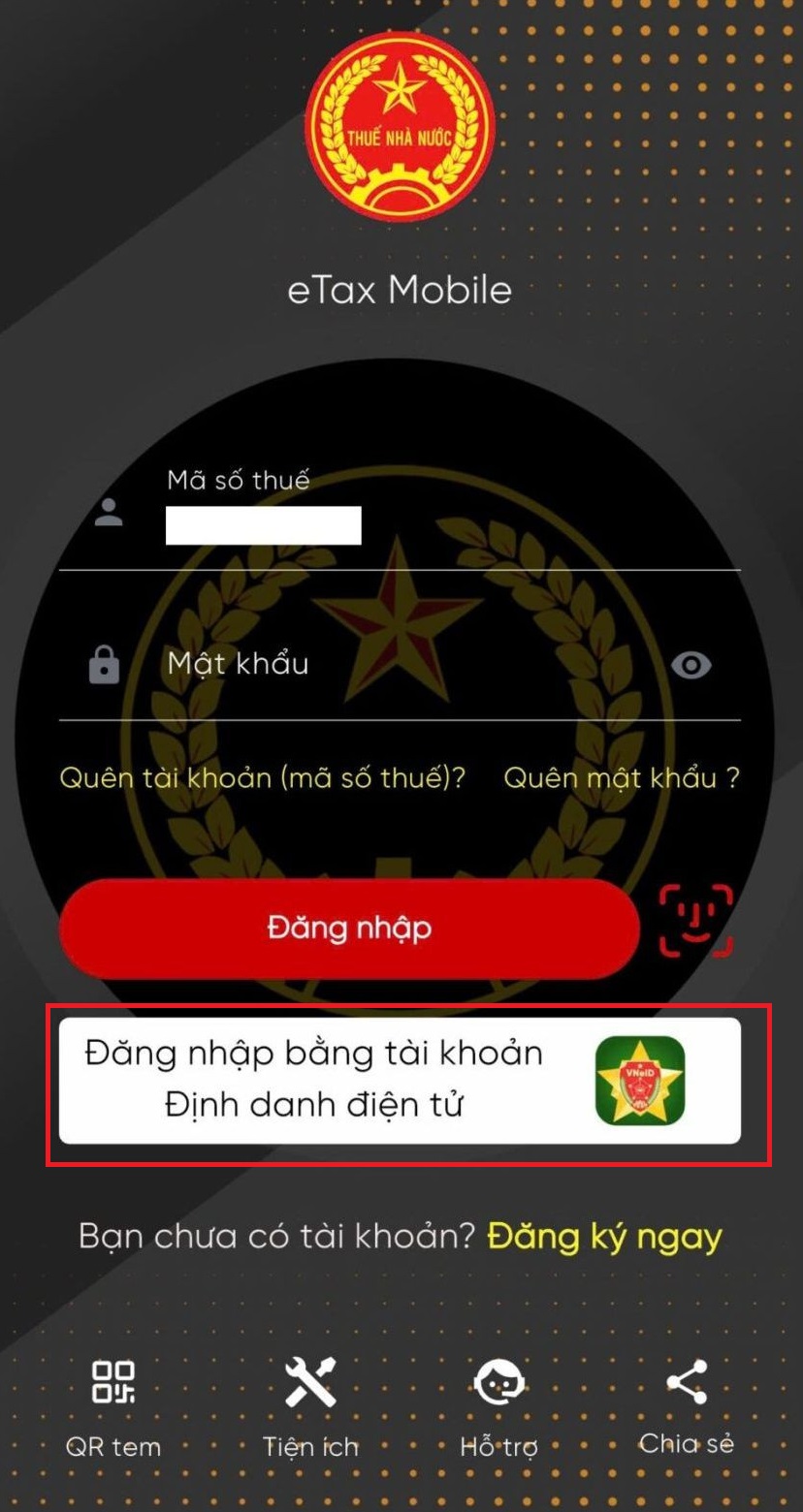This screenshot has height=1512, width=803.
Task: Open Tiện ích utilities
Action: coord(310,1405)
